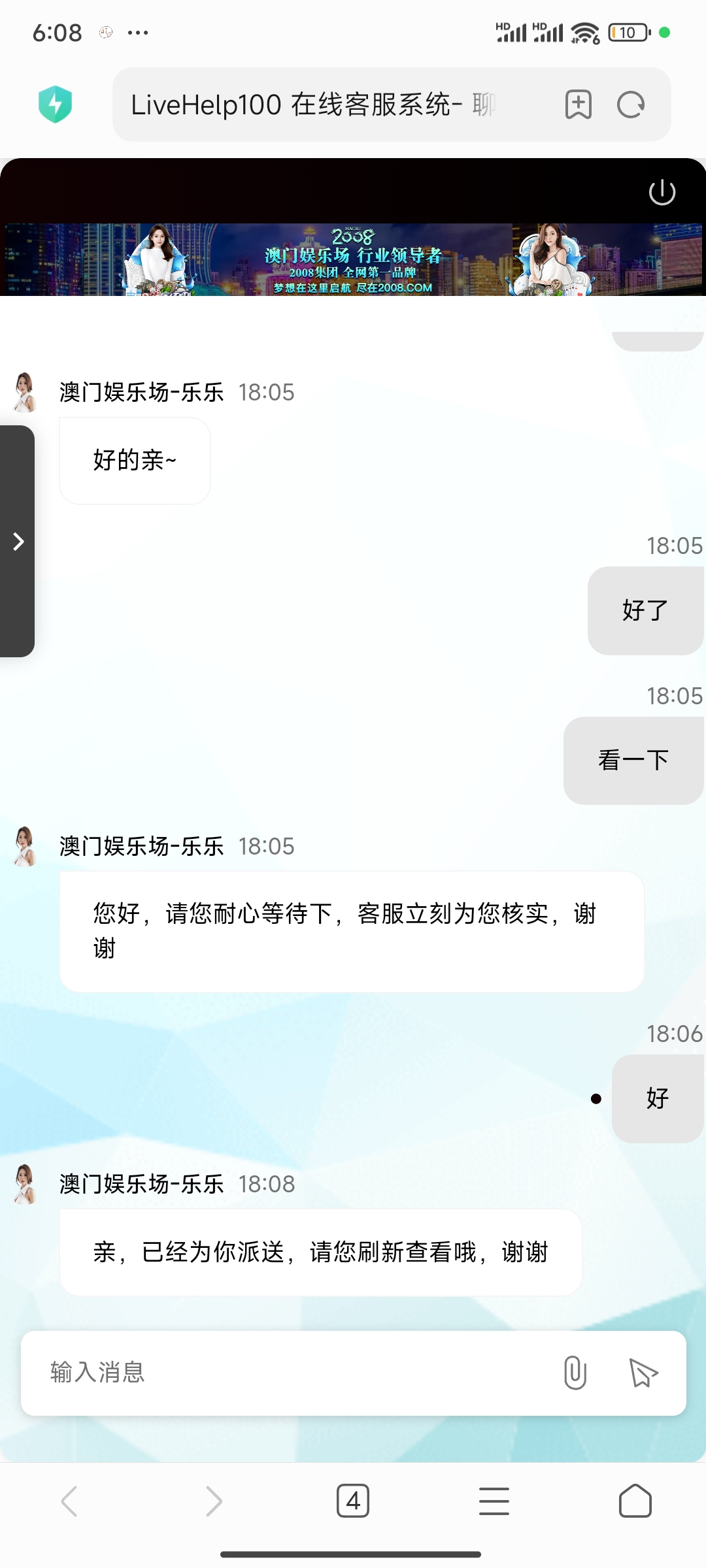
Task: Focus the 输入消息 message field
Action: (x=288, y=1372)
